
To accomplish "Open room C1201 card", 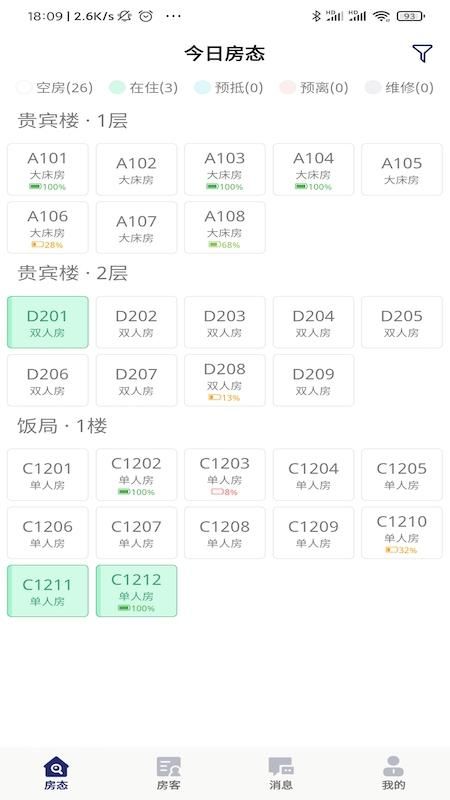I will (x=47, y=474).
